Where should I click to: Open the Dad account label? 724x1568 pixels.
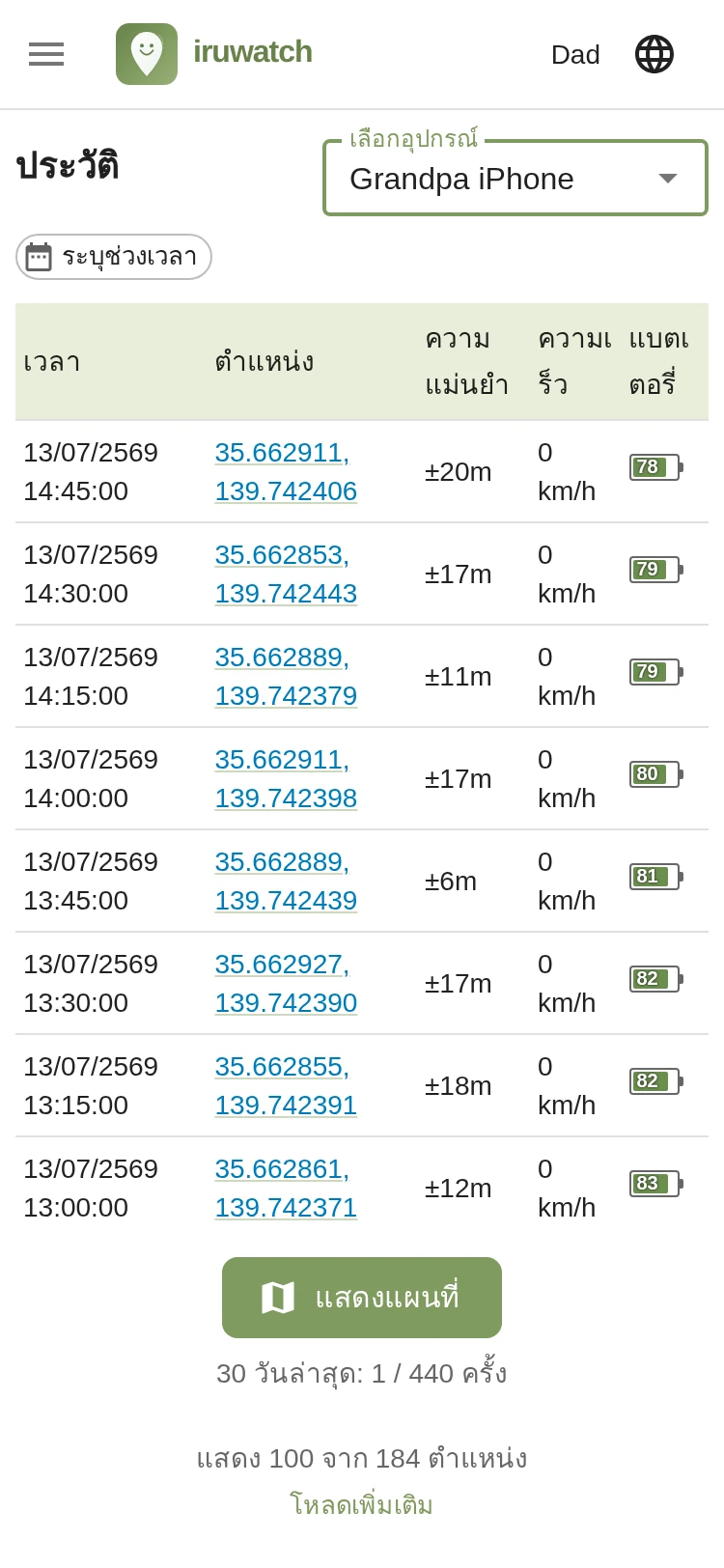click(x=575, y=55)
